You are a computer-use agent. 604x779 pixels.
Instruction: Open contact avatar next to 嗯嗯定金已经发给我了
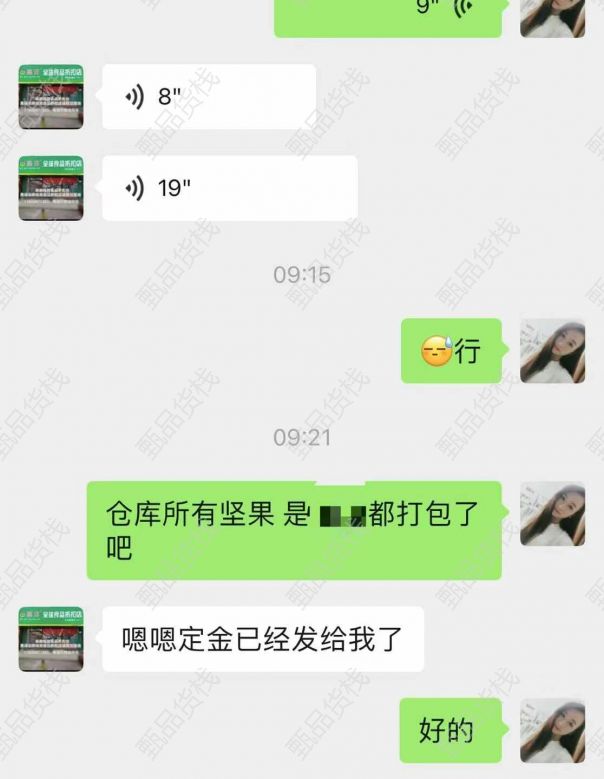(51, 638)
